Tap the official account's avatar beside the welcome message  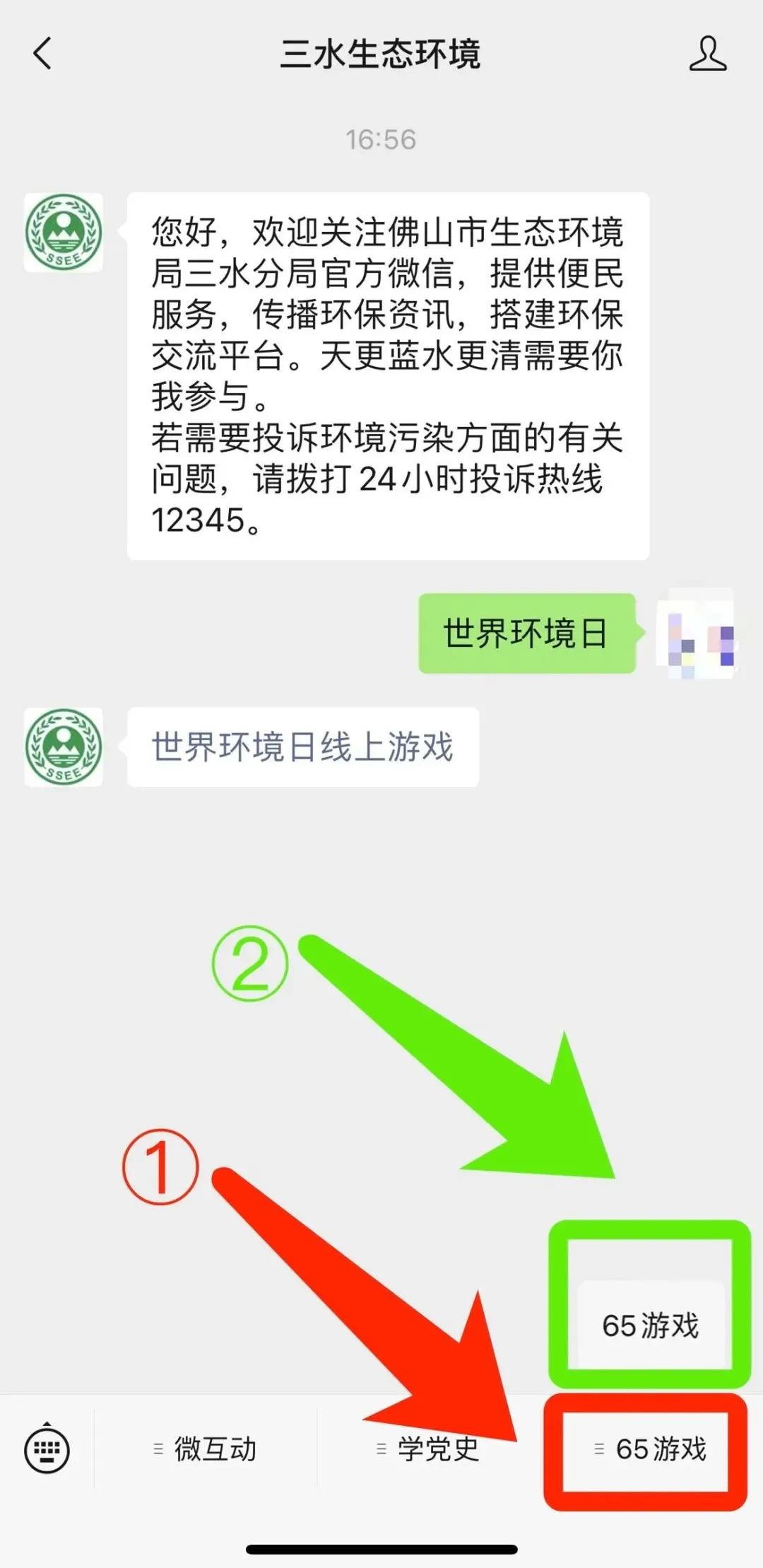coord(64,233)
